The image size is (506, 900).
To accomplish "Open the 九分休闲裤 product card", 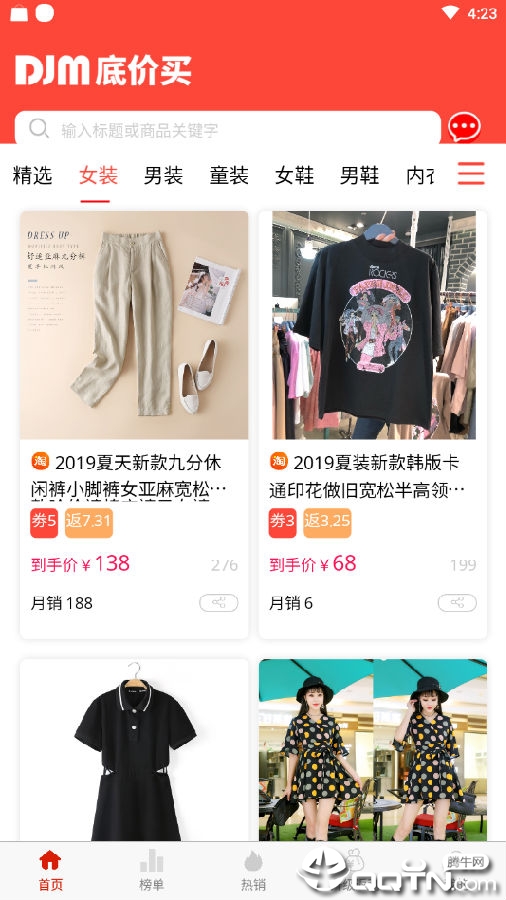I will (134, 425).
